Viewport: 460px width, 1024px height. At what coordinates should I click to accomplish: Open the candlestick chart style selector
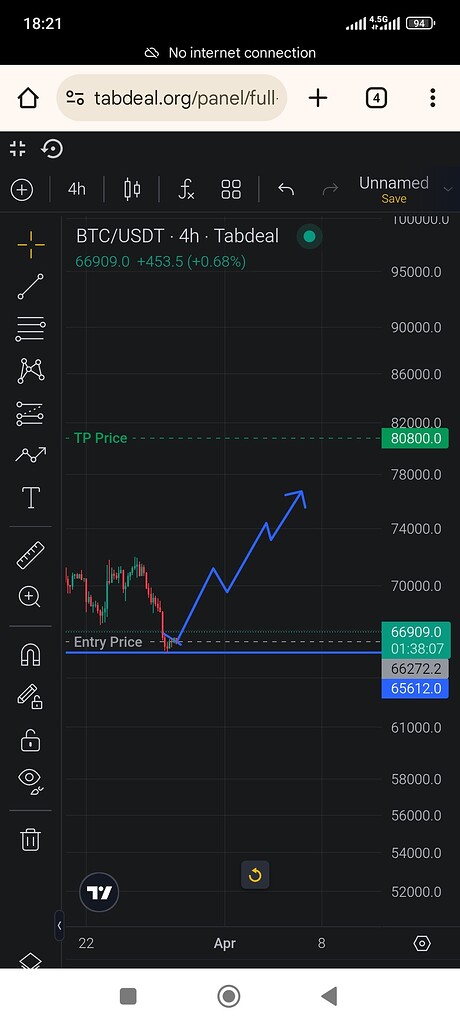(132, 189)
